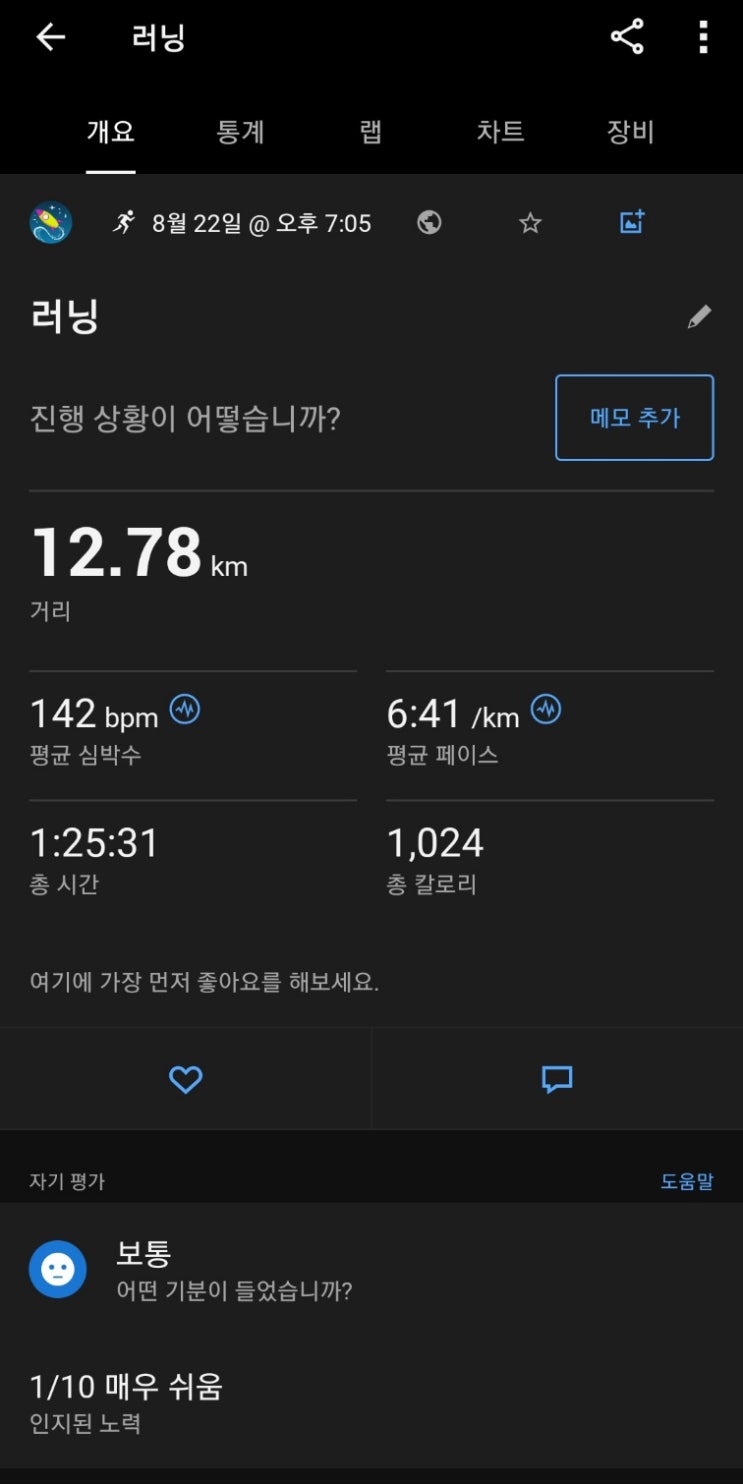743x1484 pixels.
Task: Mark this activity as favorite star
Action: click(530, 223)
